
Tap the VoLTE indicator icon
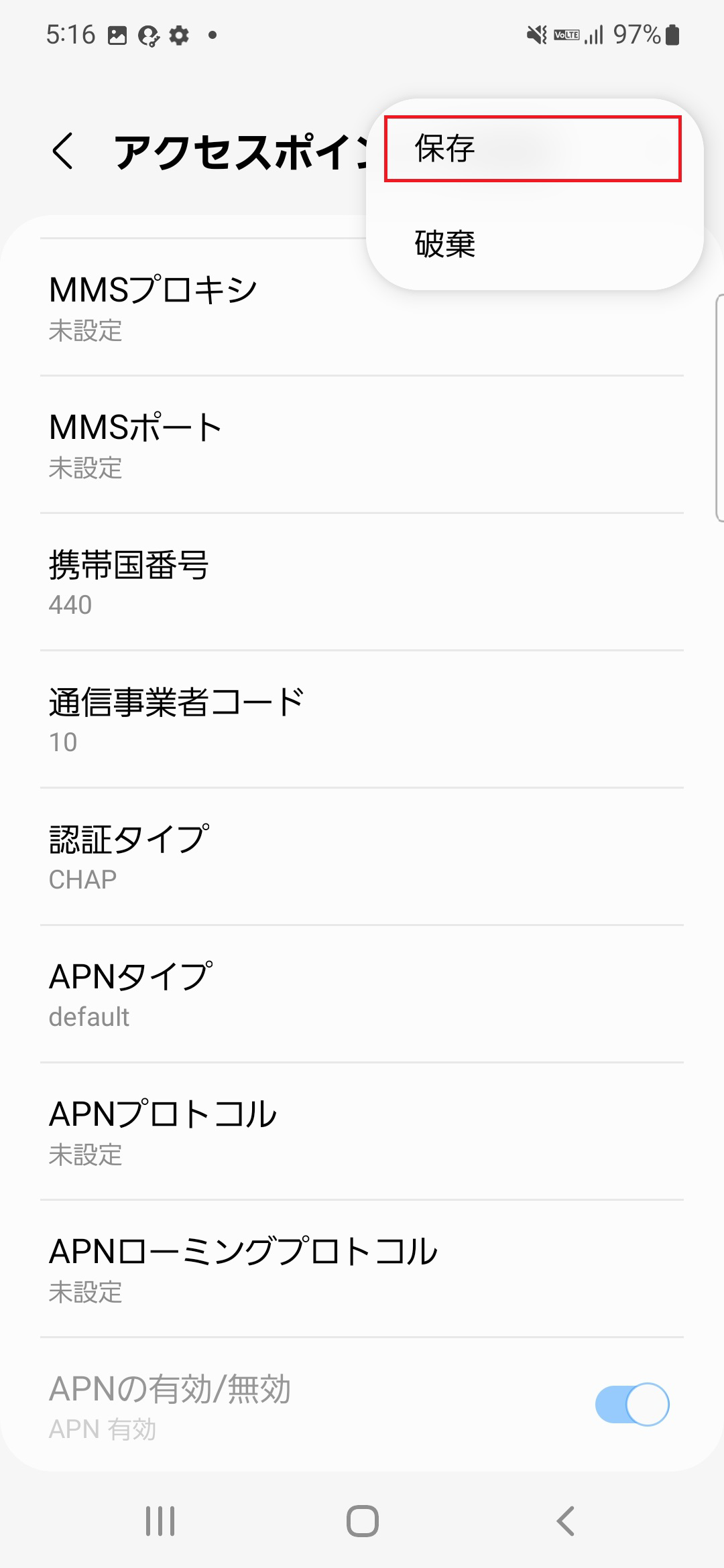[x=566, y=35]
